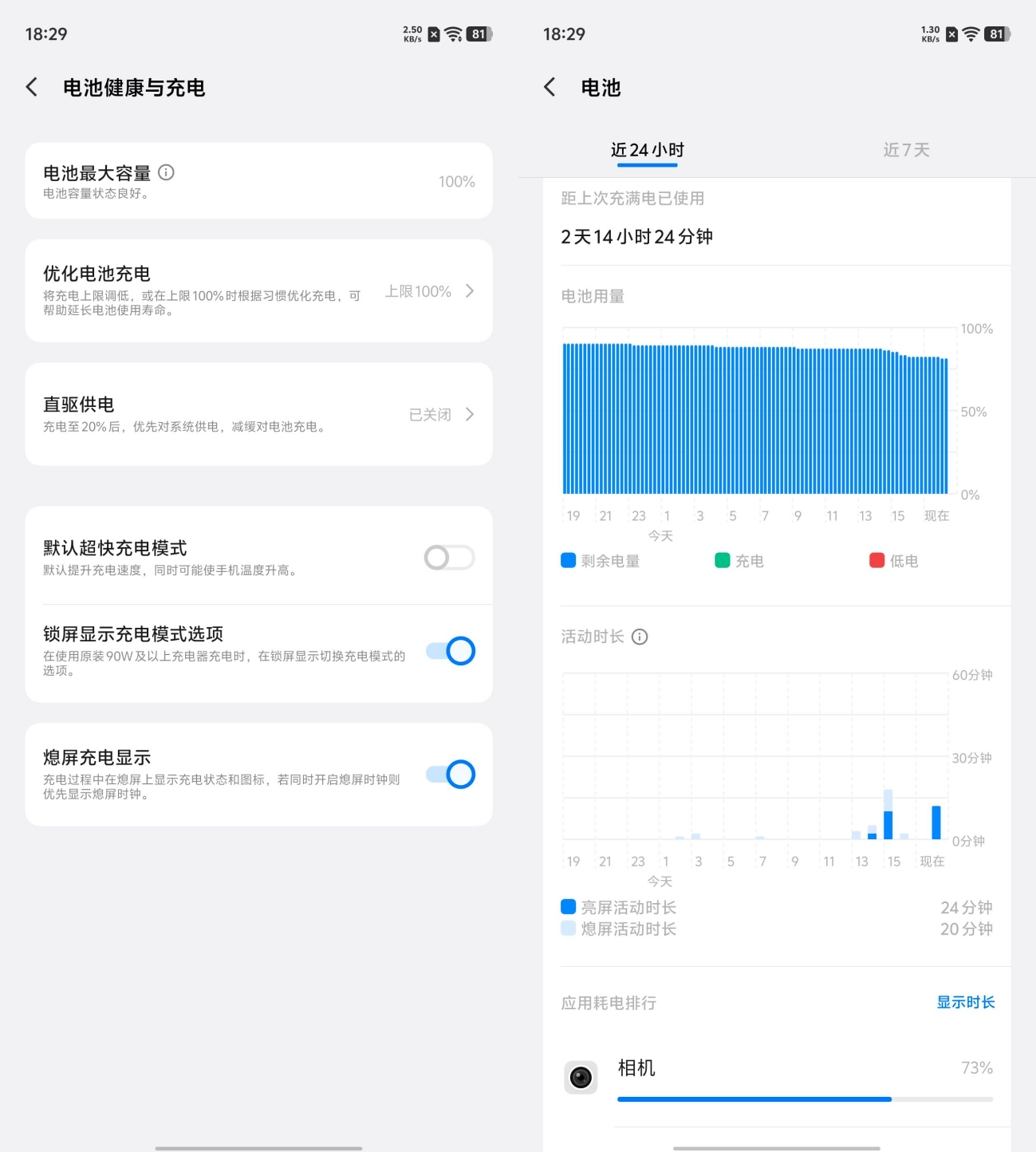Select the 近24小时 tab
Viewport: 1036px width, 1152px height.
pos(647,150)
